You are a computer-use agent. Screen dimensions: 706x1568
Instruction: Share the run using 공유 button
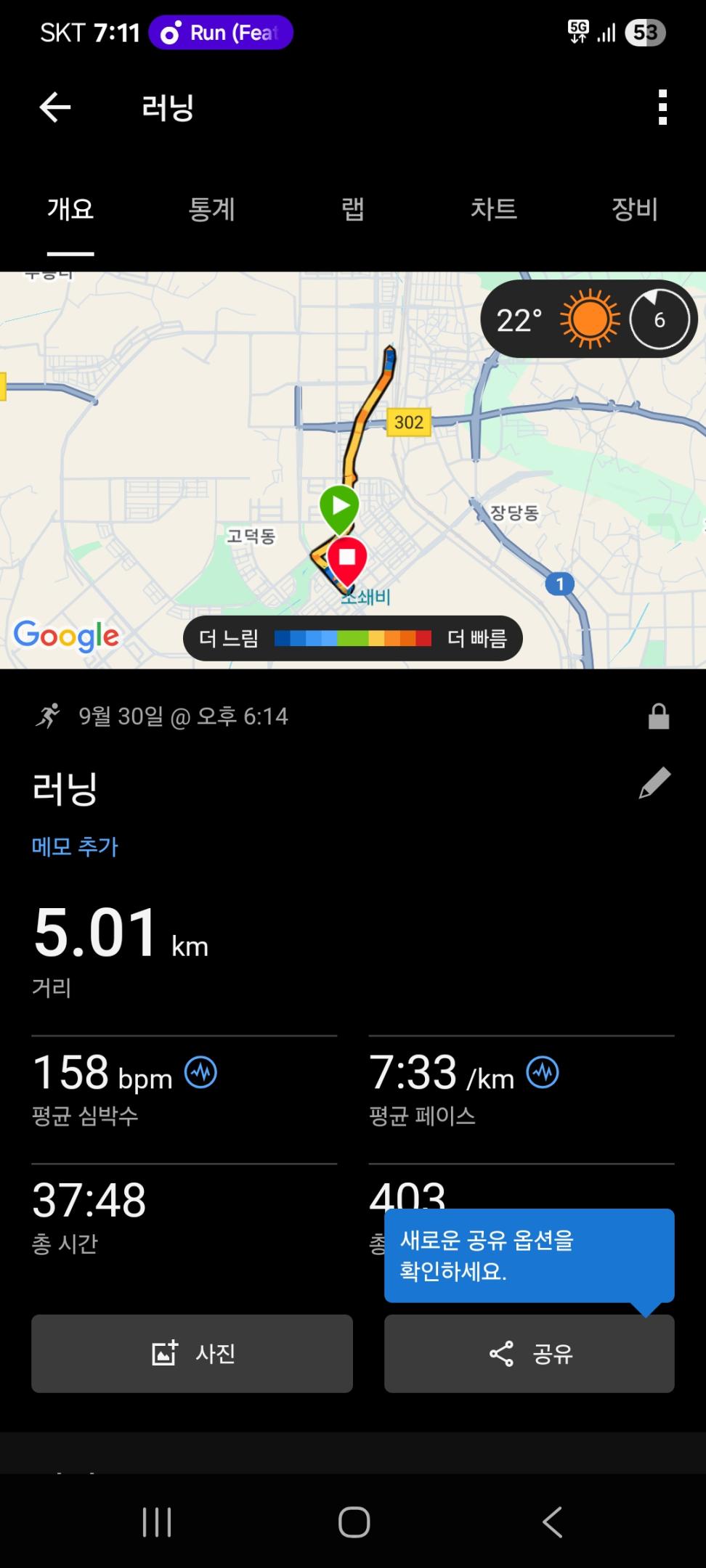[529, 1353]
